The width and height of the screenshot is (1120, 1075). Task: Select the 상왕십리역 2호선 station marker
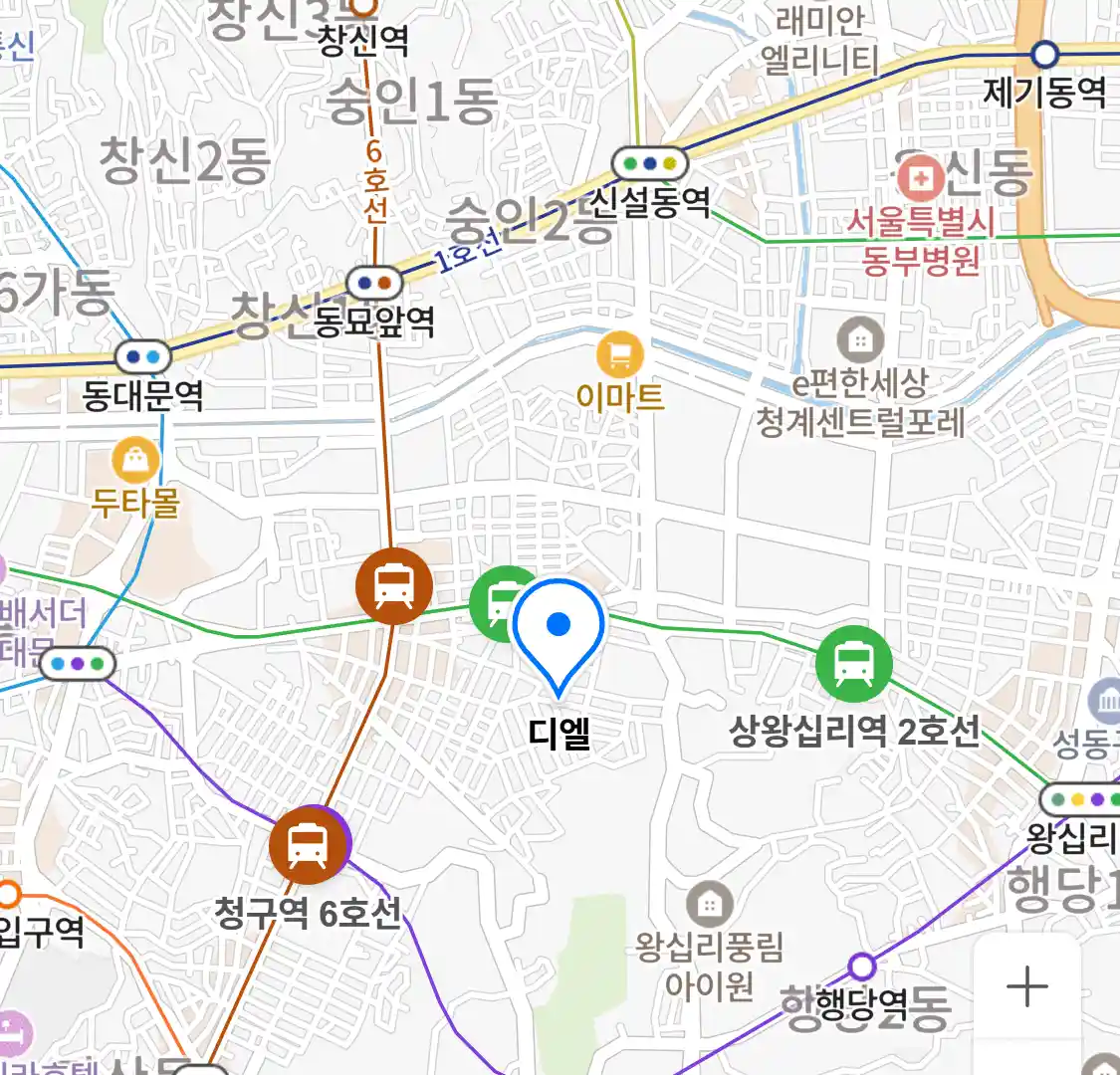pyautogui.click(x=853, y=663)
